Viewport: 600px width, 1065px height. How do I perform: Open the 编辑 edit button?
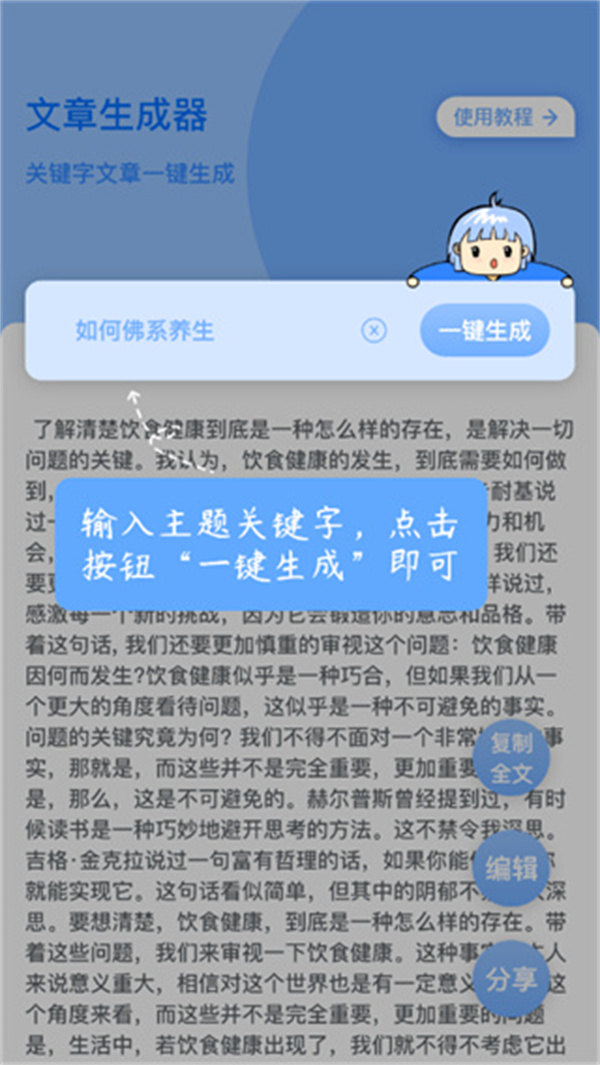(511, 869)
